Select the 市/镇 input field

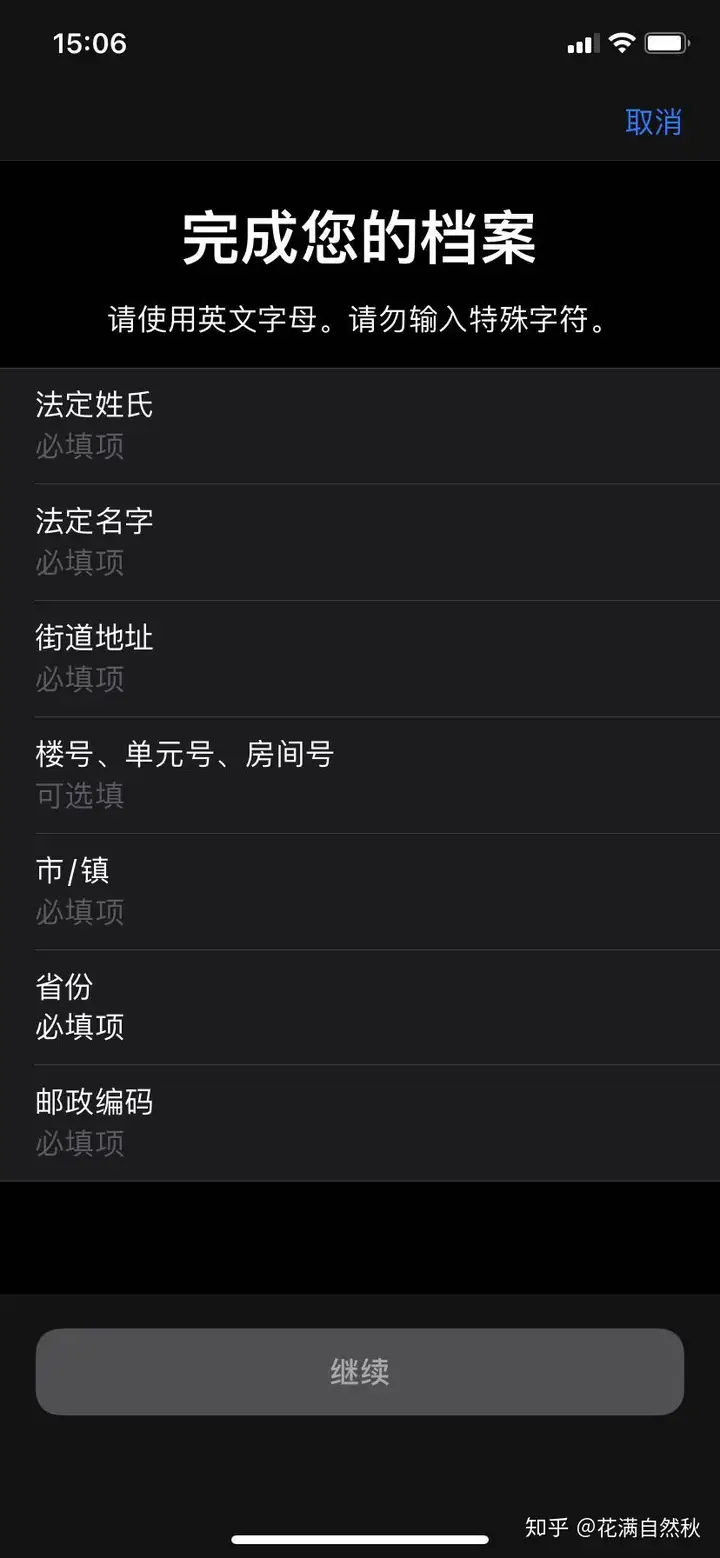(x=360, y=891)
